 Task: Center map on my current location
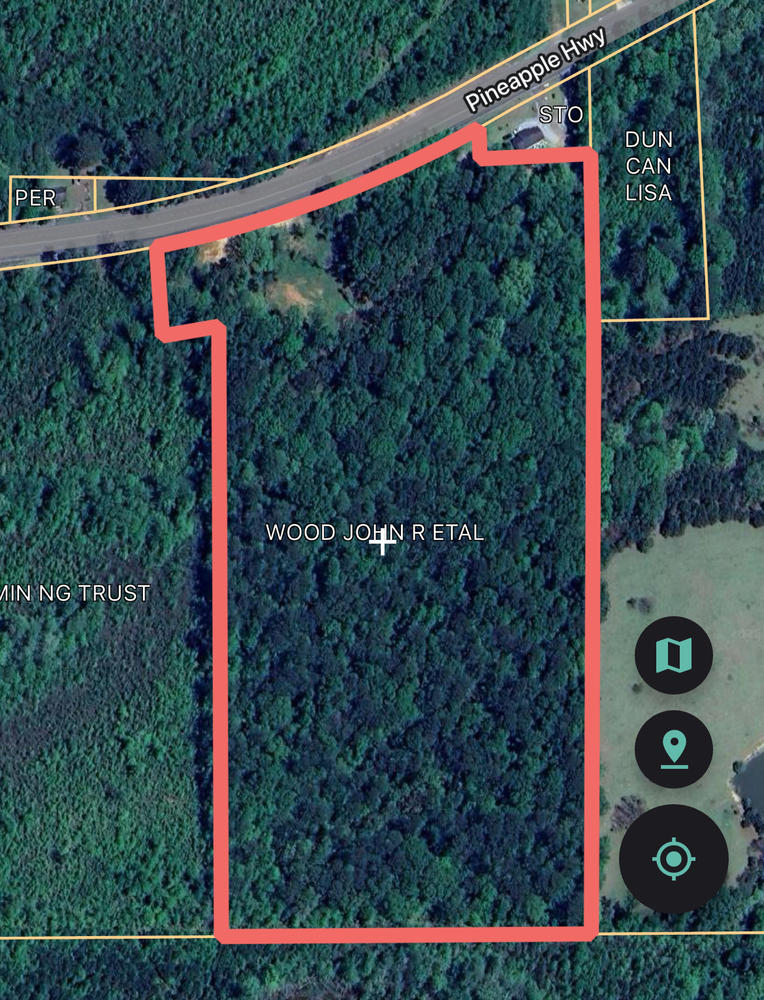tap(673, 858)
